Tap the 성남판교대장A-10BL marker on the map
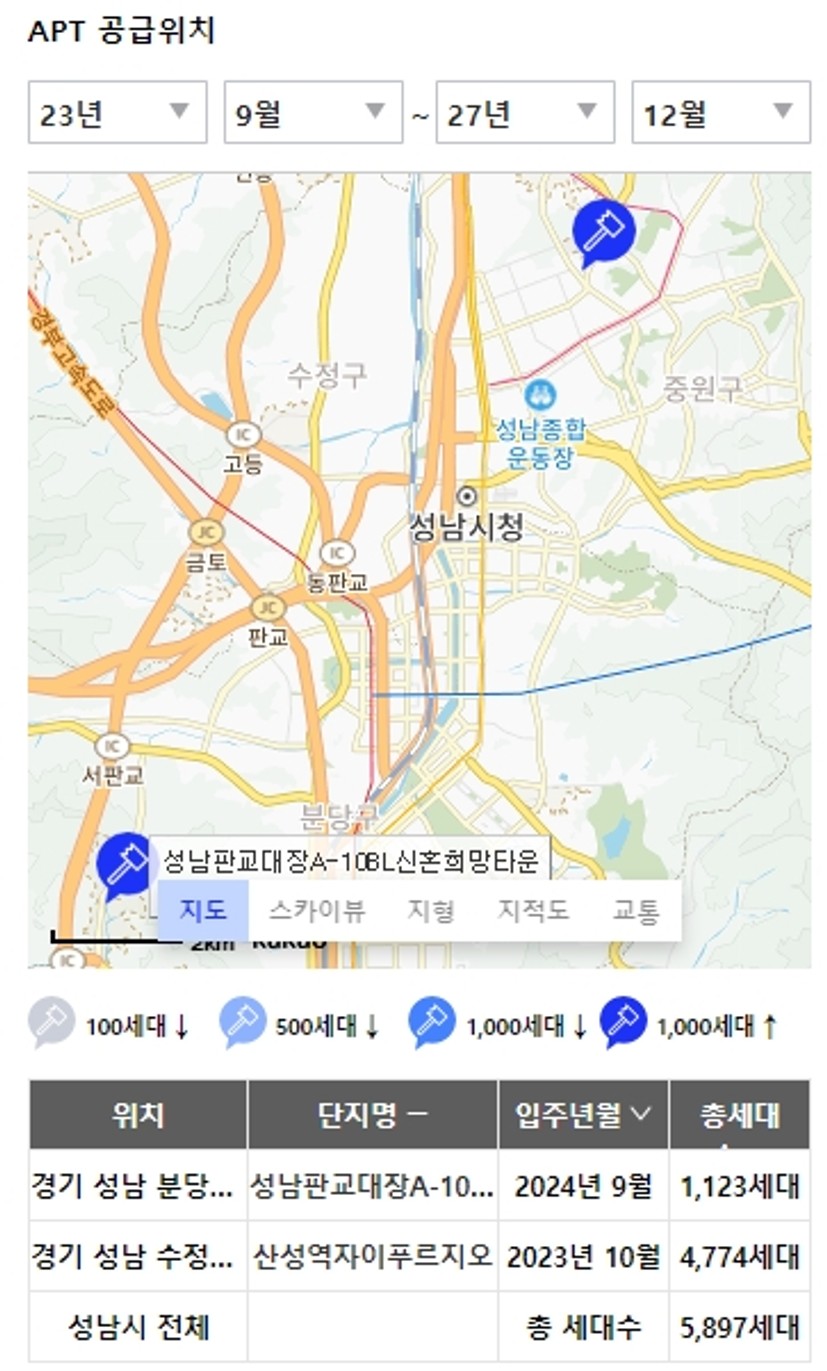 click(x=127, y=864)
